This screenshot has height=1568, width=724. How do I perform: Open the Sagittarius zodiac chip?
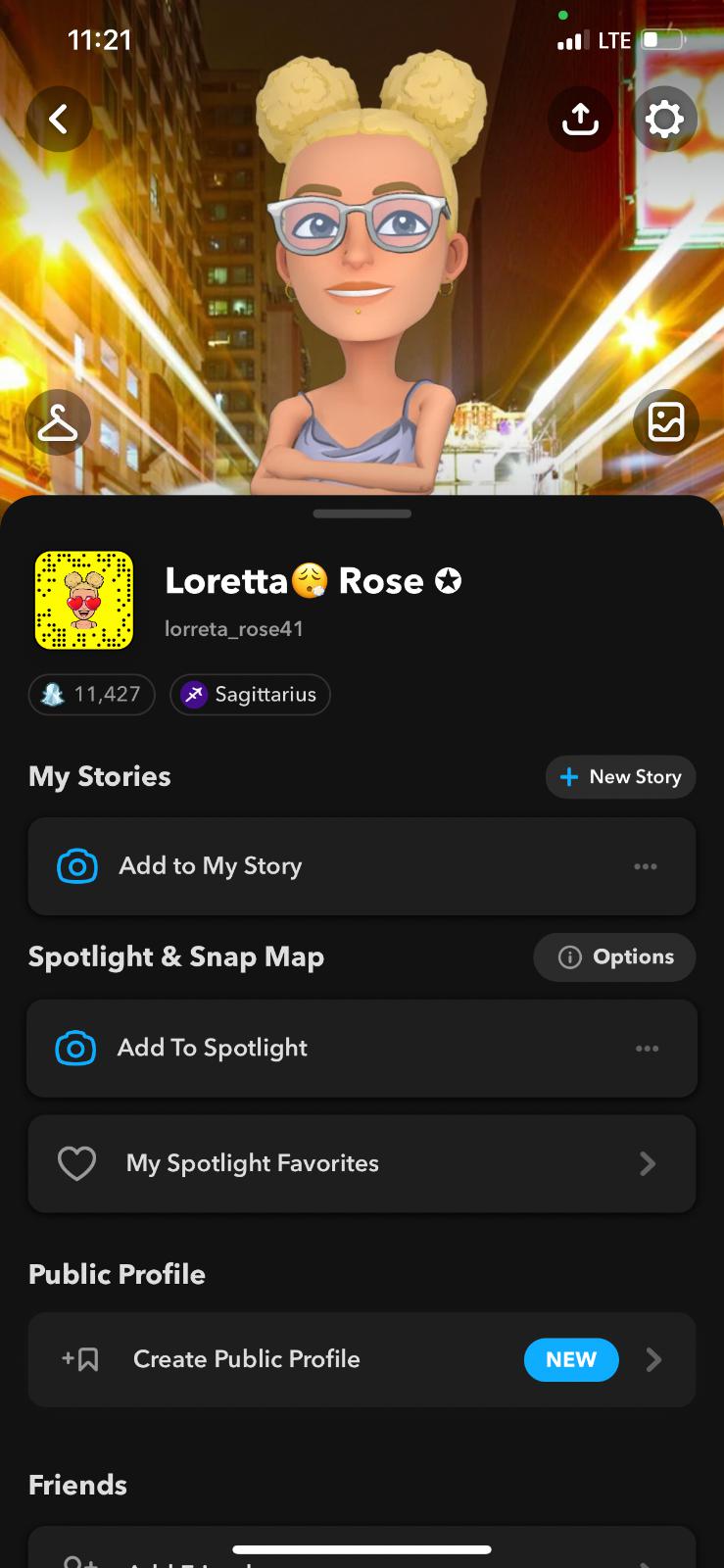click(x=250, y=695)
